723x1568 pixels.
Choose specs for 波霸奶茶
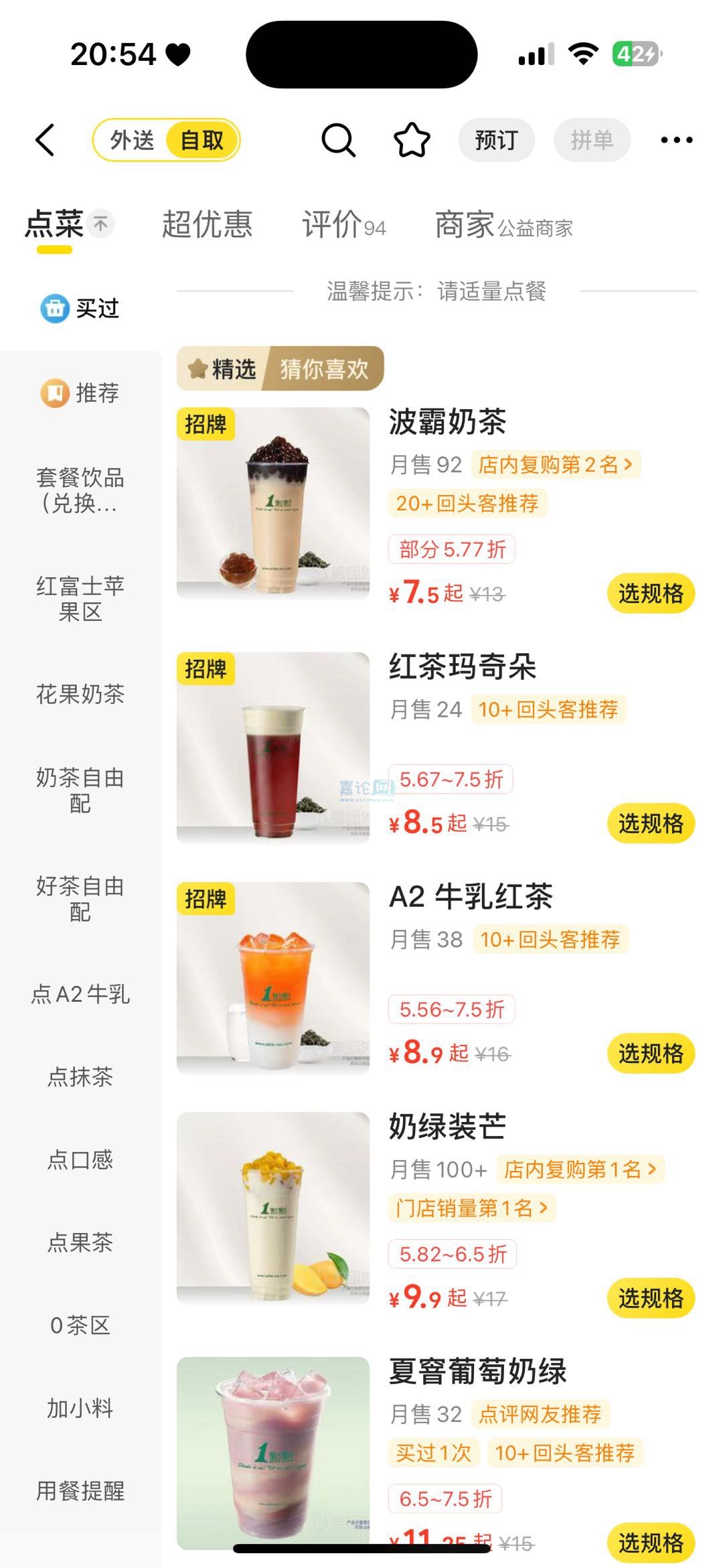point(650,593)
